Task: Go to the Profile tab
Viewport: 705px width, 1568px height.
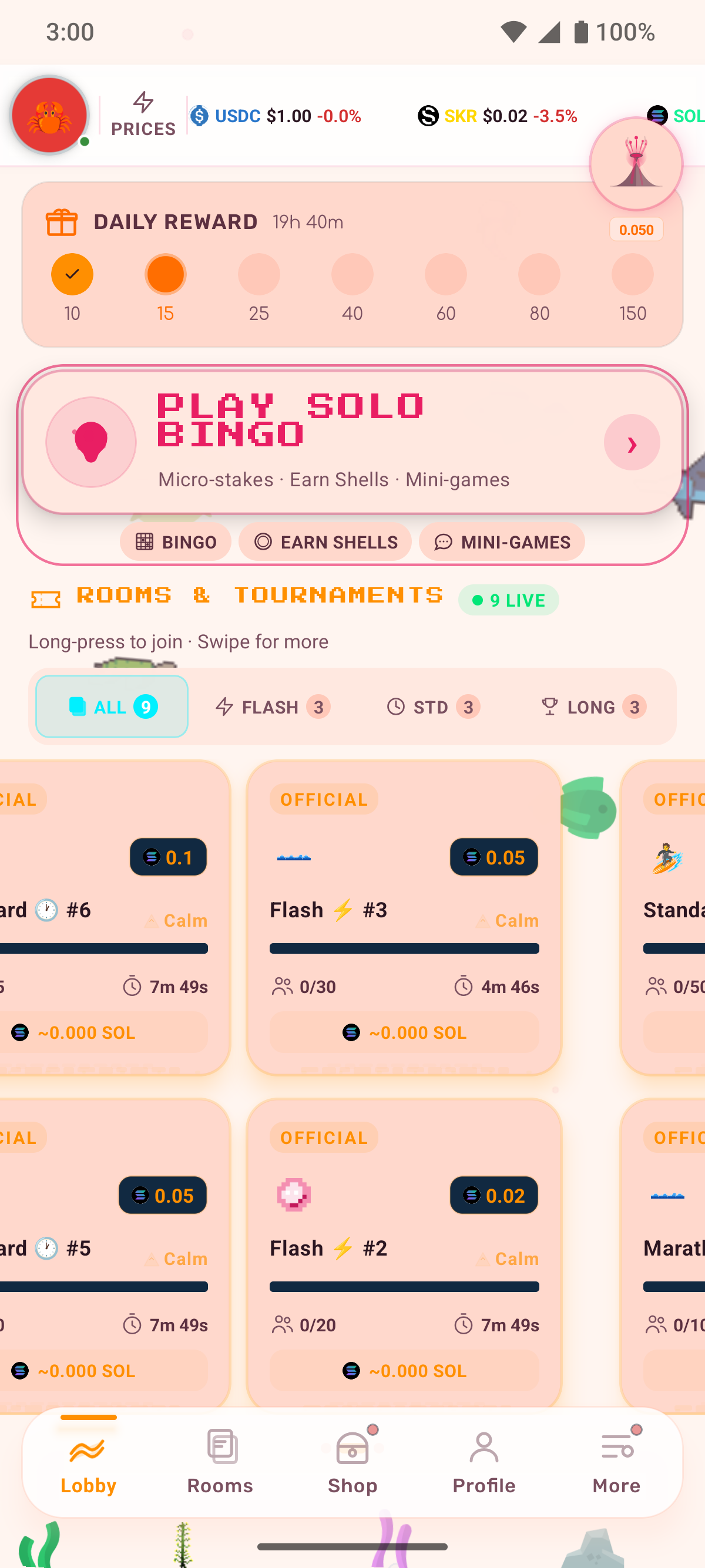Action: click(x=484, y=1462)
